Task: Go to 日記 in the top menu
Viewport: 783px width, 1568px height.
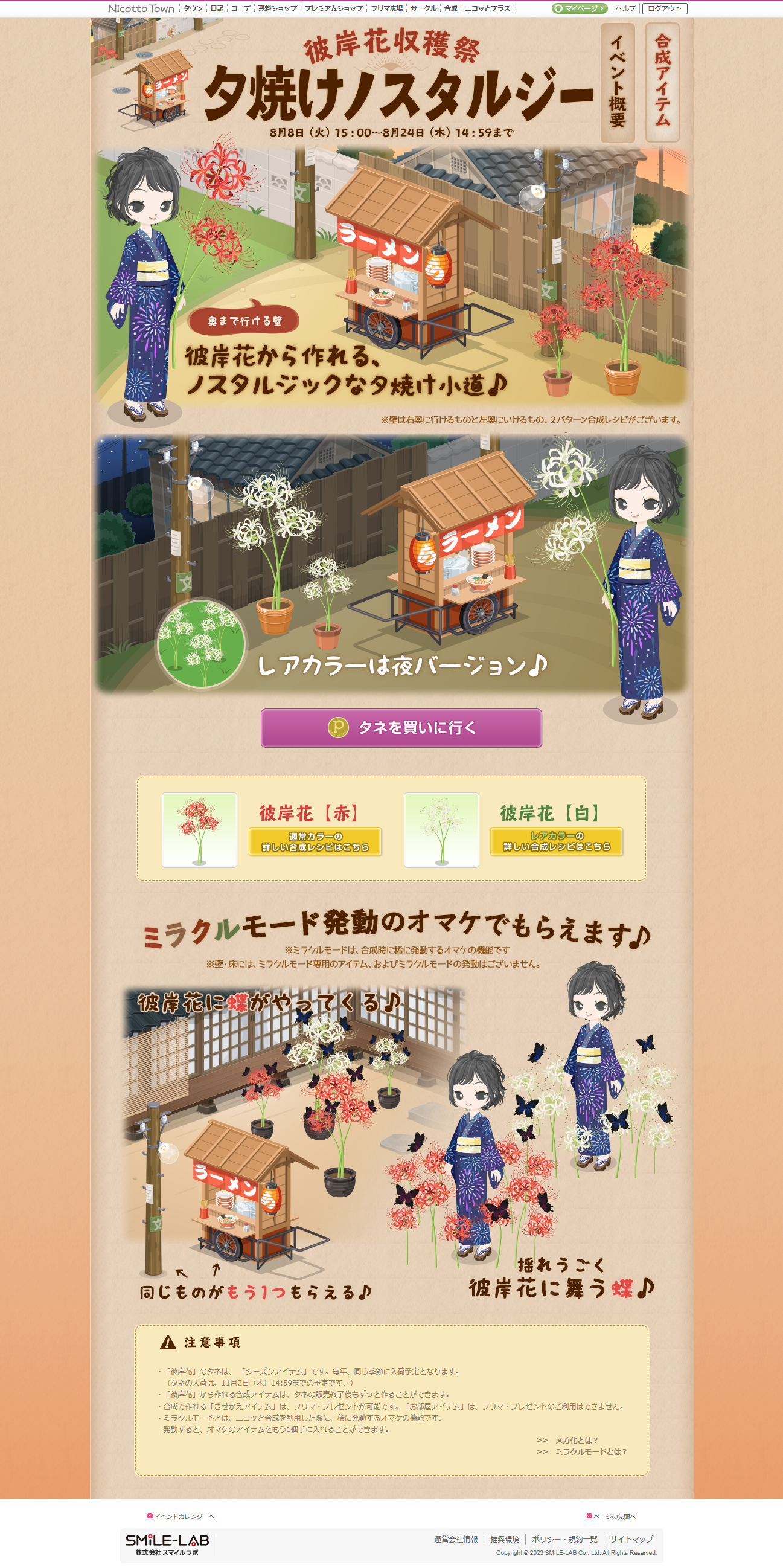Action: [x=217, y=8]
